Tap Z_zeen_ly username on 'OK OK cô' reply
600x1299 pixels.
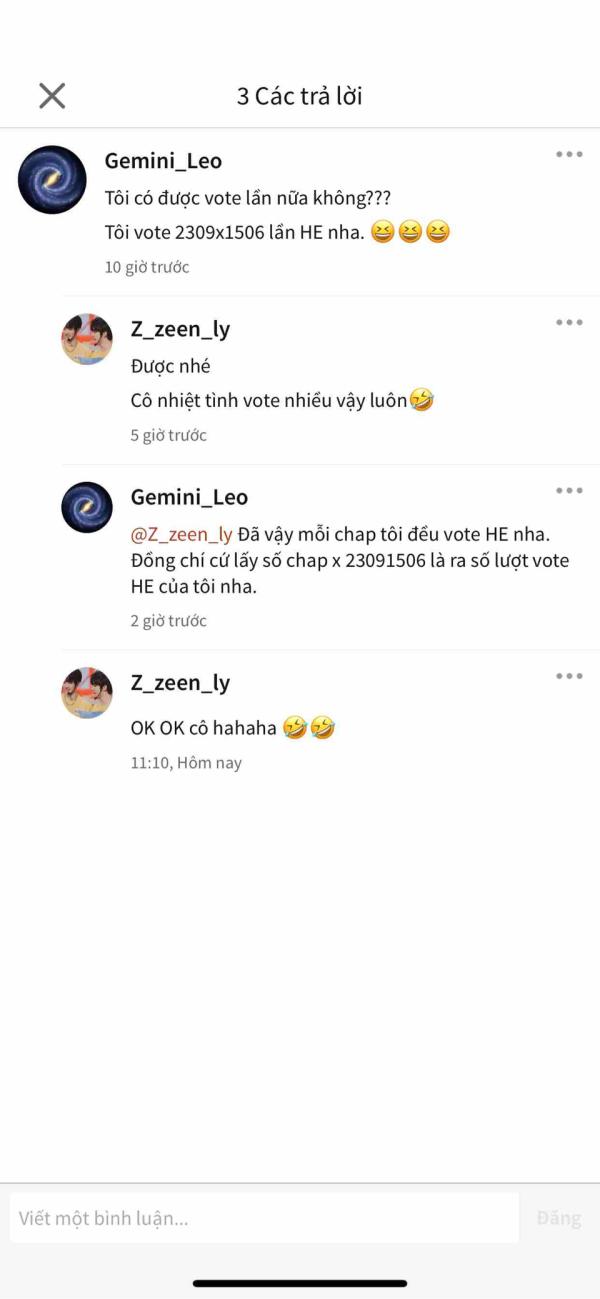click(180, 683)
